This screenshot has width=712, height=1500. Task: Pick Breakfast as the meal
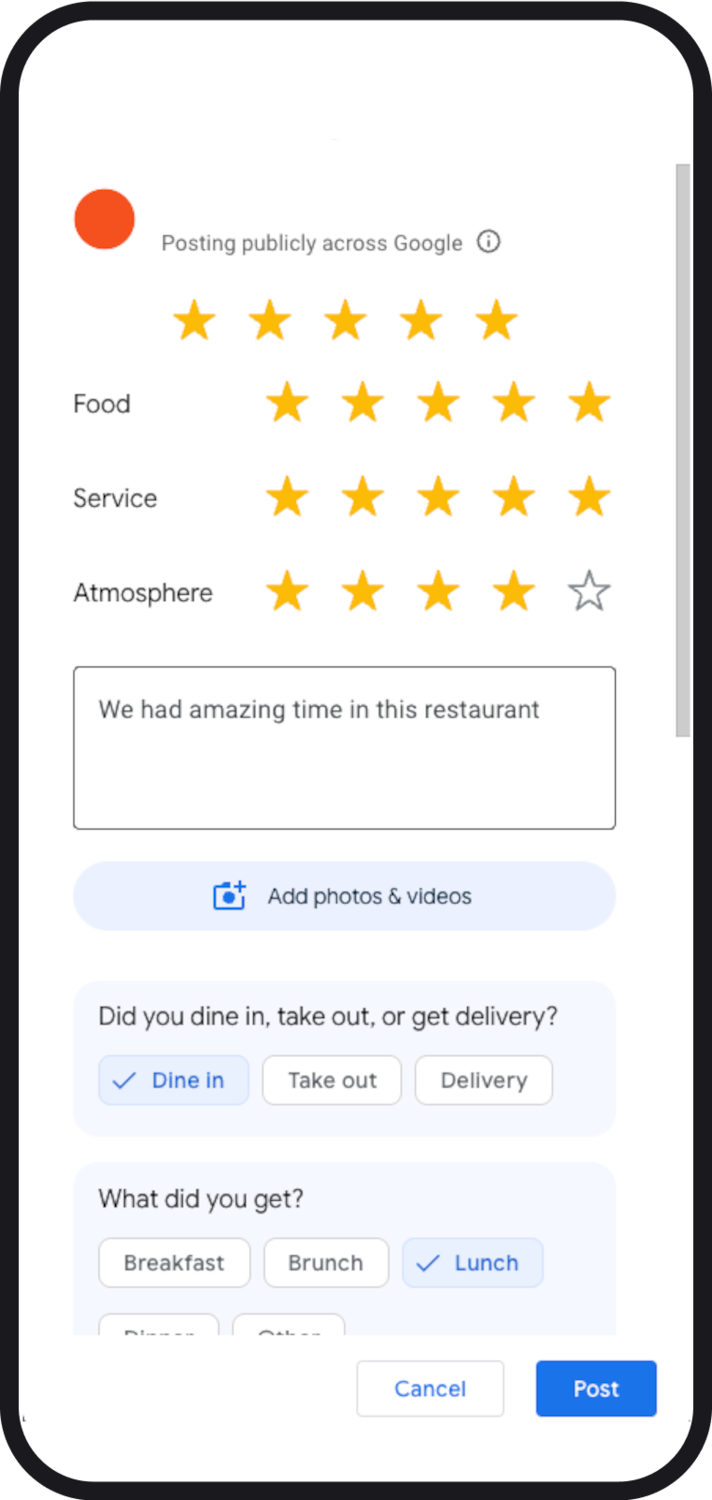pyautogui.click(x=174, y=1263)
